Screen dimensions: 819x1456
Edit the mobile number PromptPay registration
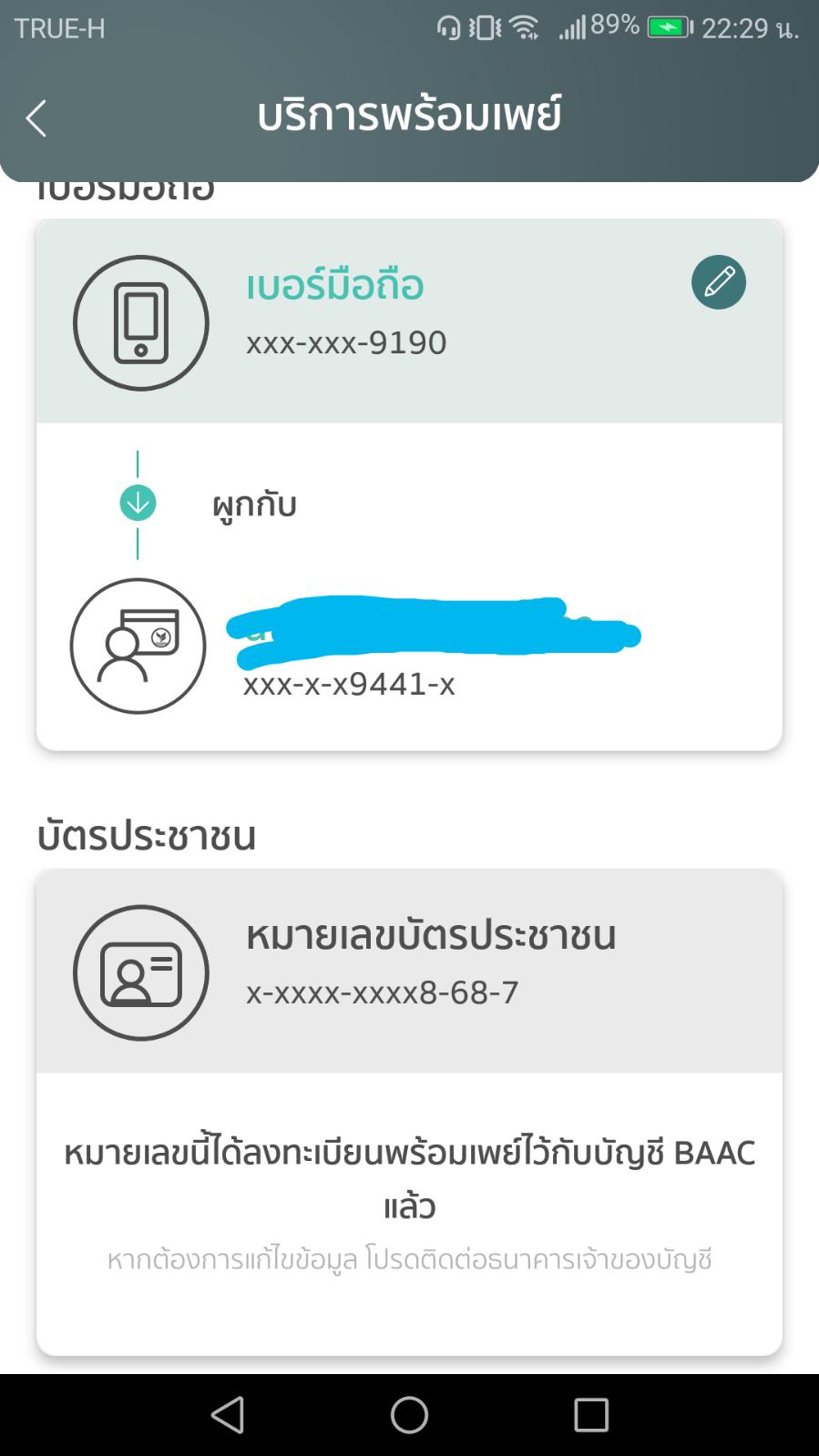click(x=718, y=282)
